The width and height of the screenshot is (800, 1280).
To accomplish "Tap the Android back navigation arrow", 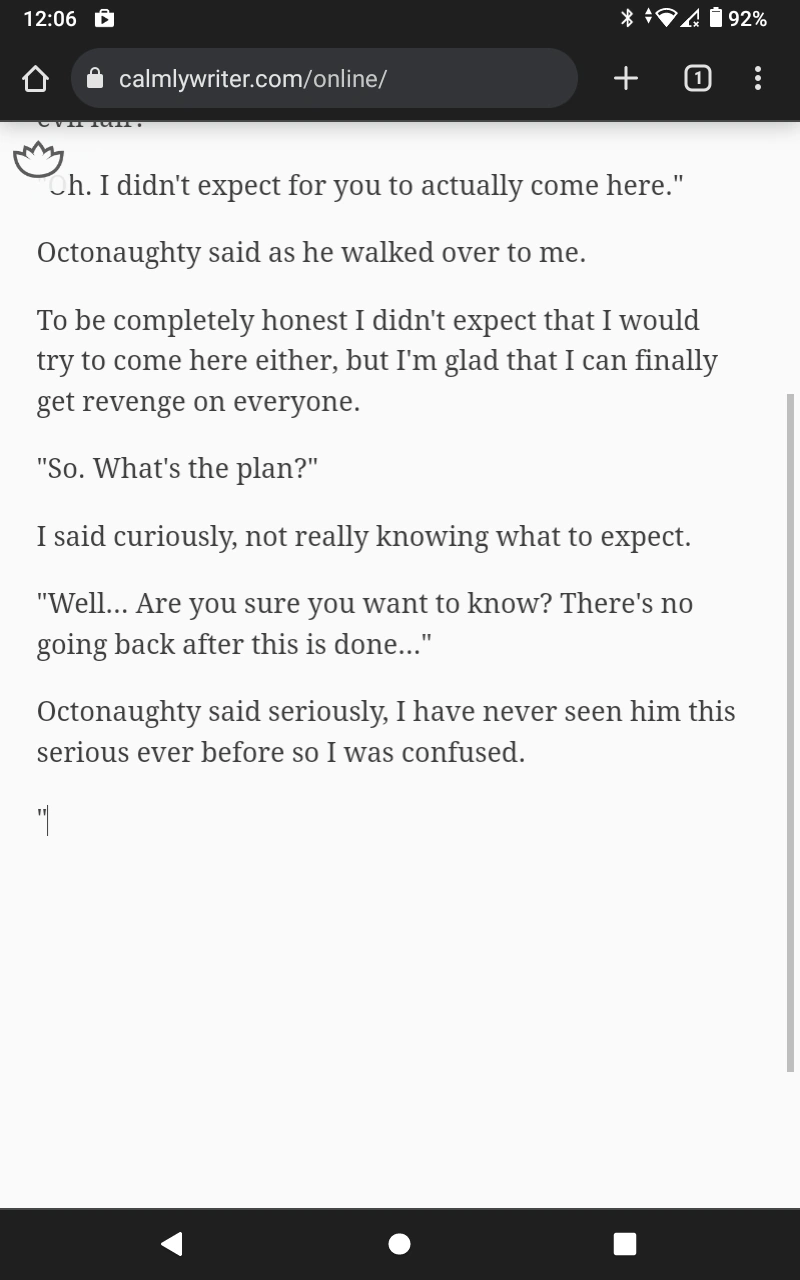I will tap(171, 1243).
